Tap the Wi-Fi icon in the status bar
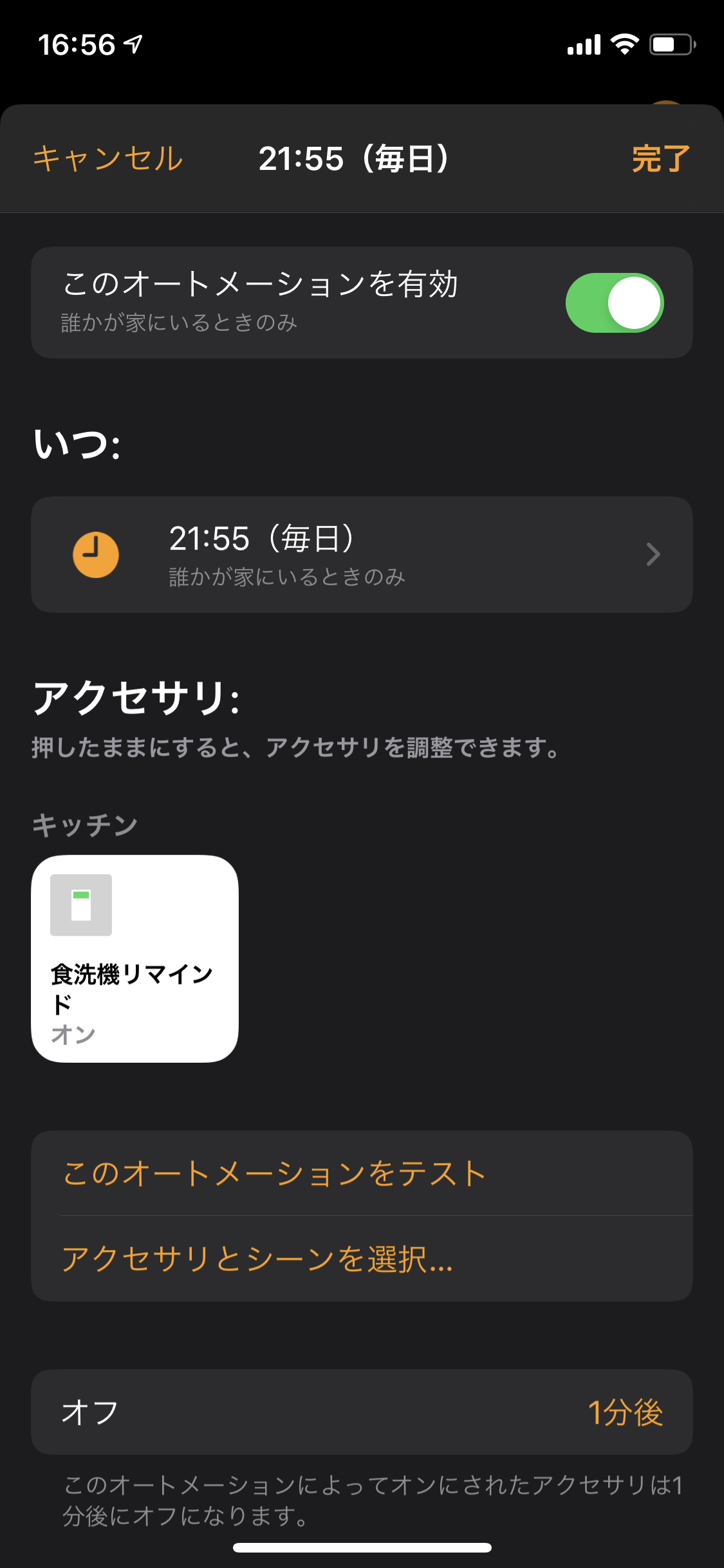This screenshot has width=724, height=1568. [x=622, y=43]
